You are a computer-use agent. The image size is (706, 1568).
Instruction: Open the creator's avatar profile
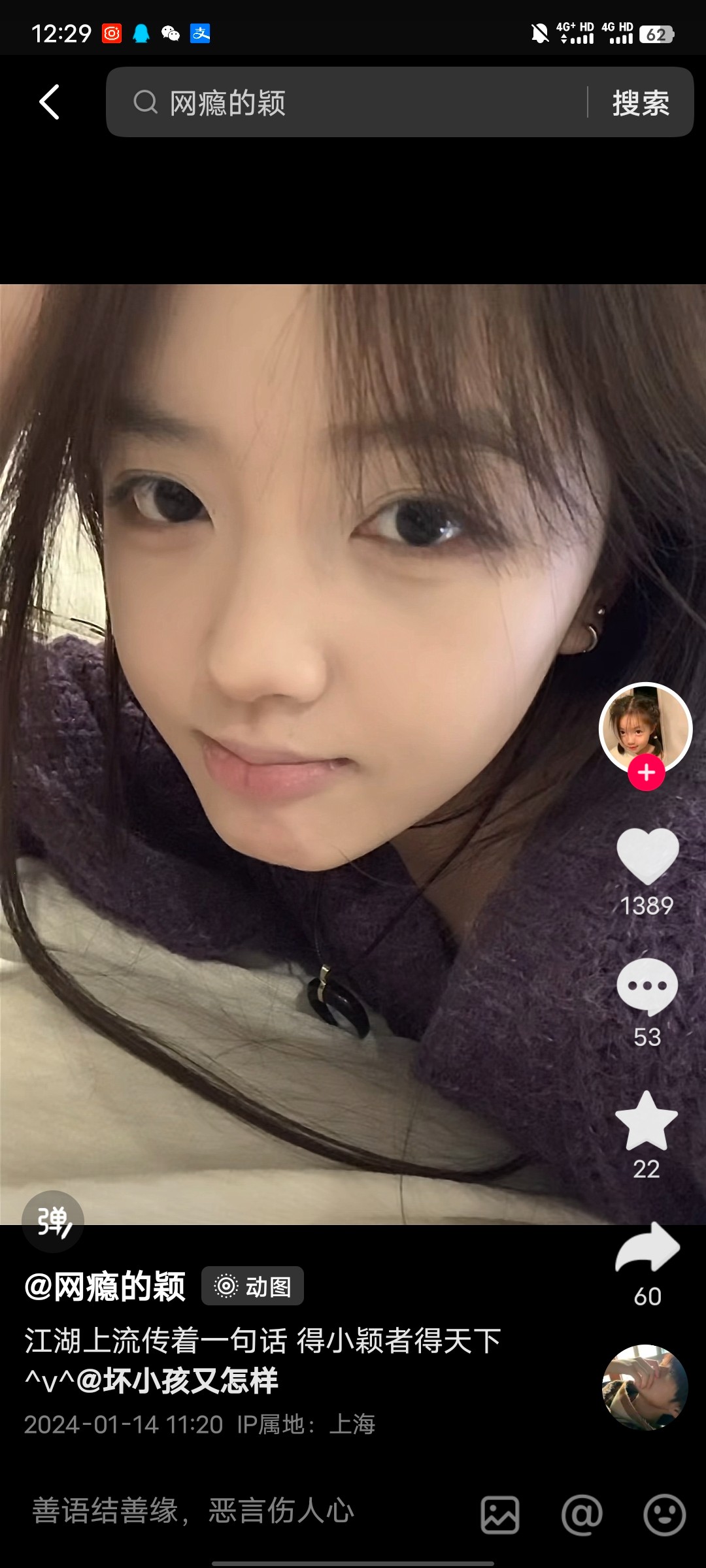pyautogui.click(x=645, y=728)
